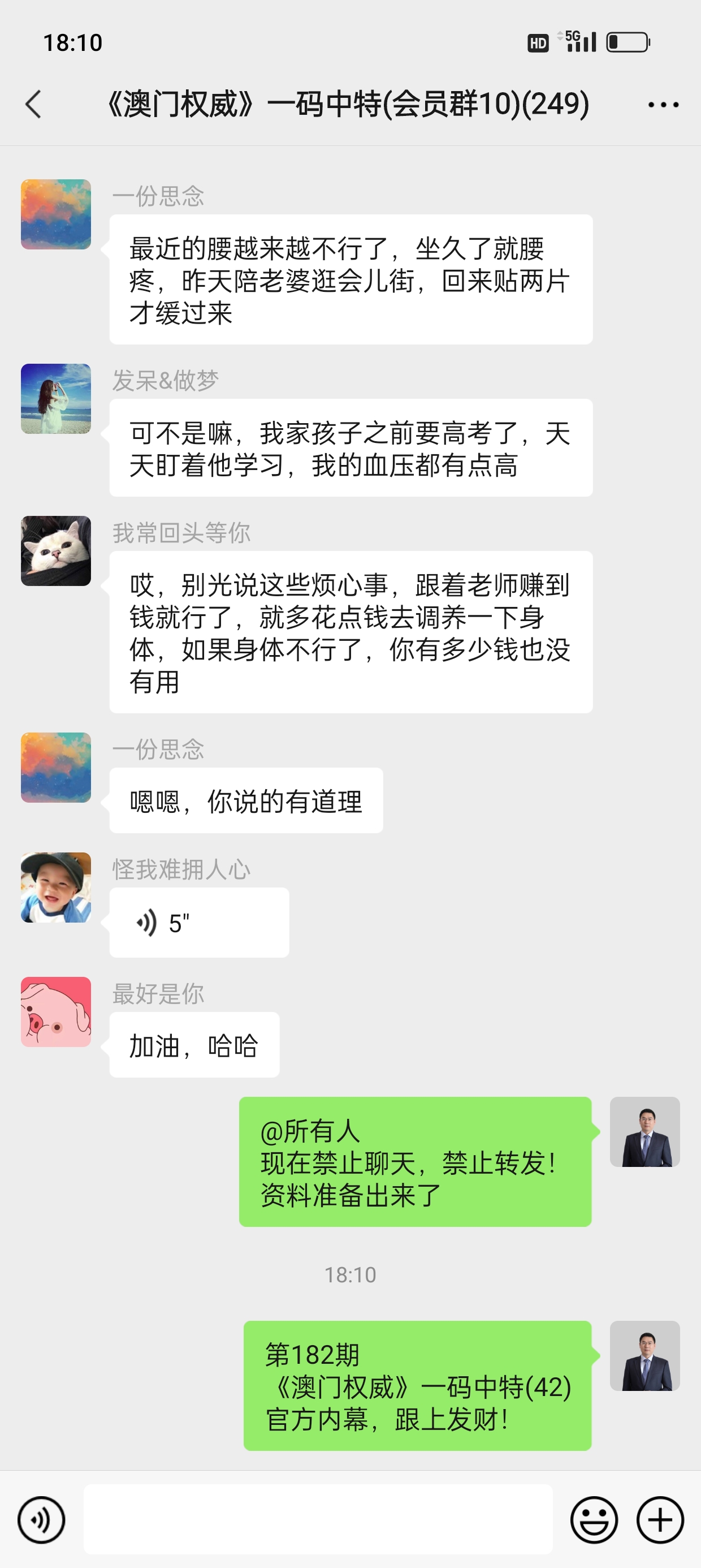Open the group chat's three-dot menu
701x1568 pixels.
pos(663,105)
